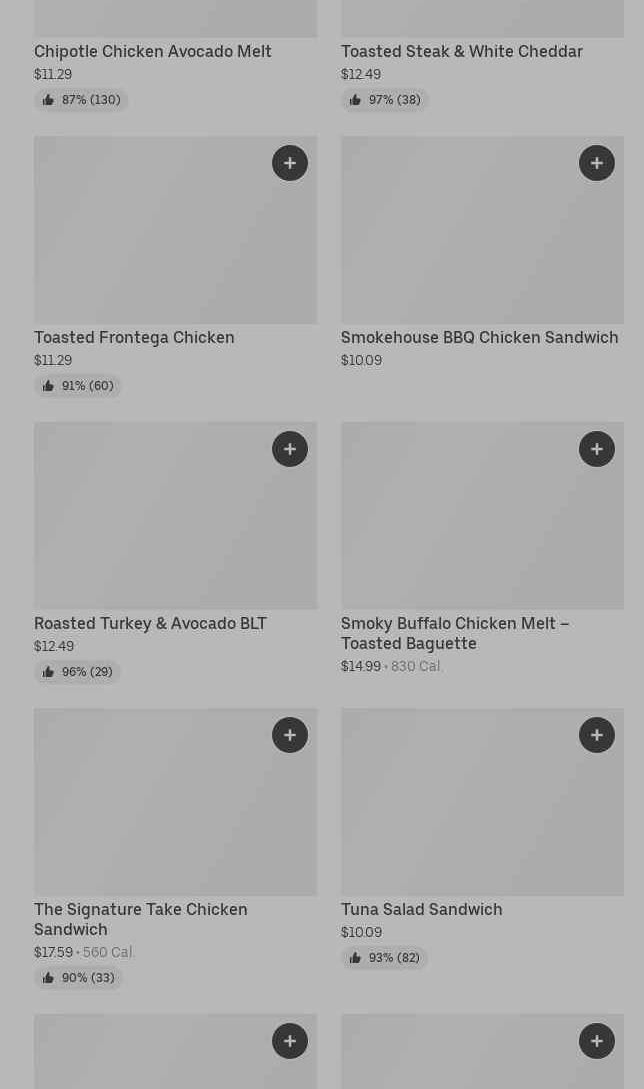Open Smoky Buffalo Chicken Melt card
Image resolution: width=644 pixels, height=1089 pixels.
(x=455, y=633)
